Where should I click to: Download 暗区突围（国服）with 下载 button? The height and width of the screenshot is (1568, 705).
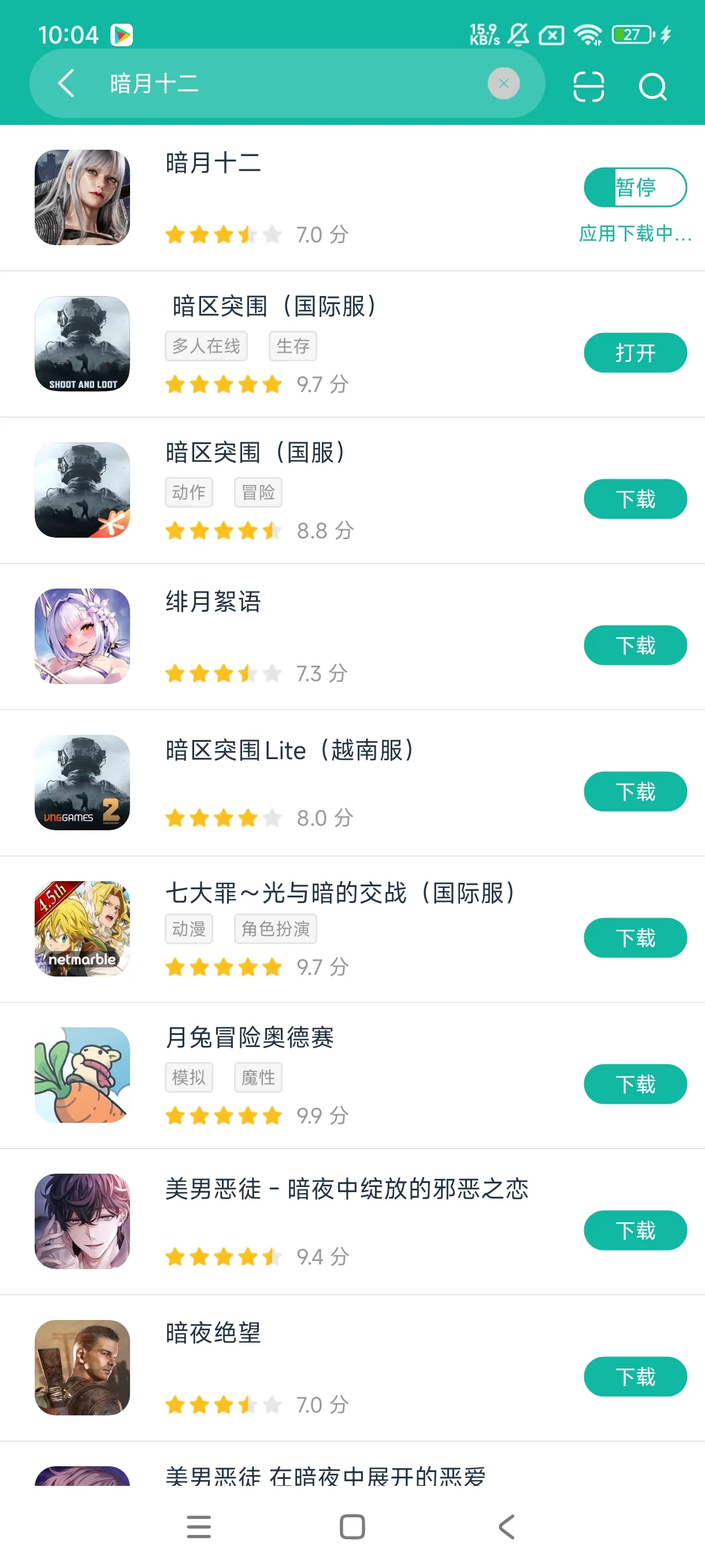[x=634, y=498]
